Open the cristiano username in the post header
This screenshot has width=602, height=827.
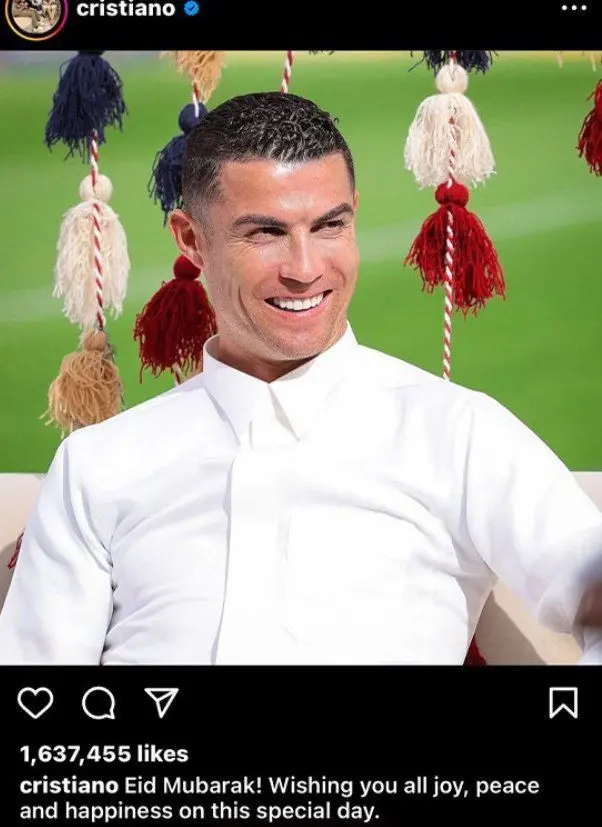[x=126, y=9]
